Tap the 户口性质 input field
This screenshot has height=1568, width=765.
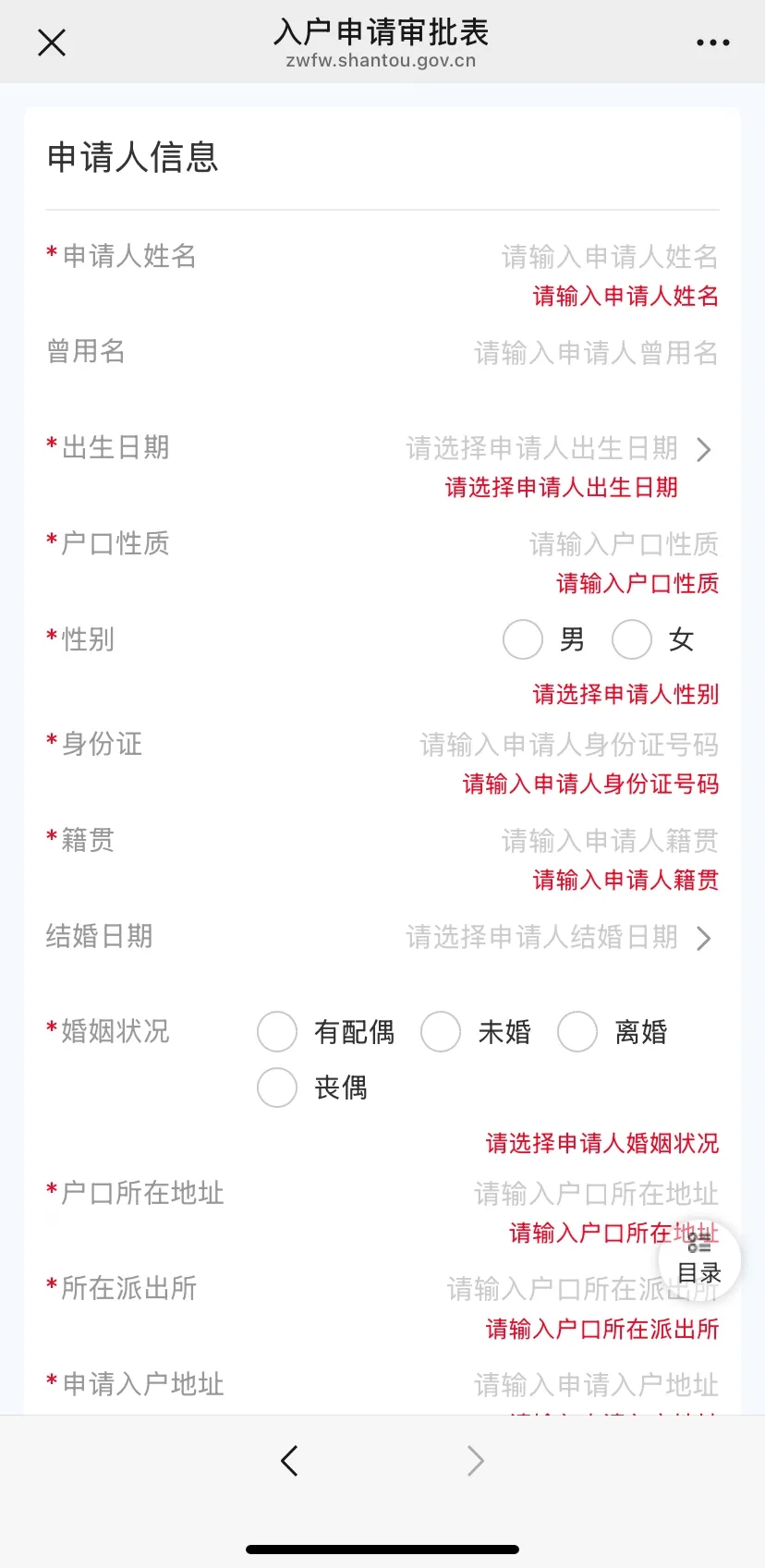[x=623, y=544]
